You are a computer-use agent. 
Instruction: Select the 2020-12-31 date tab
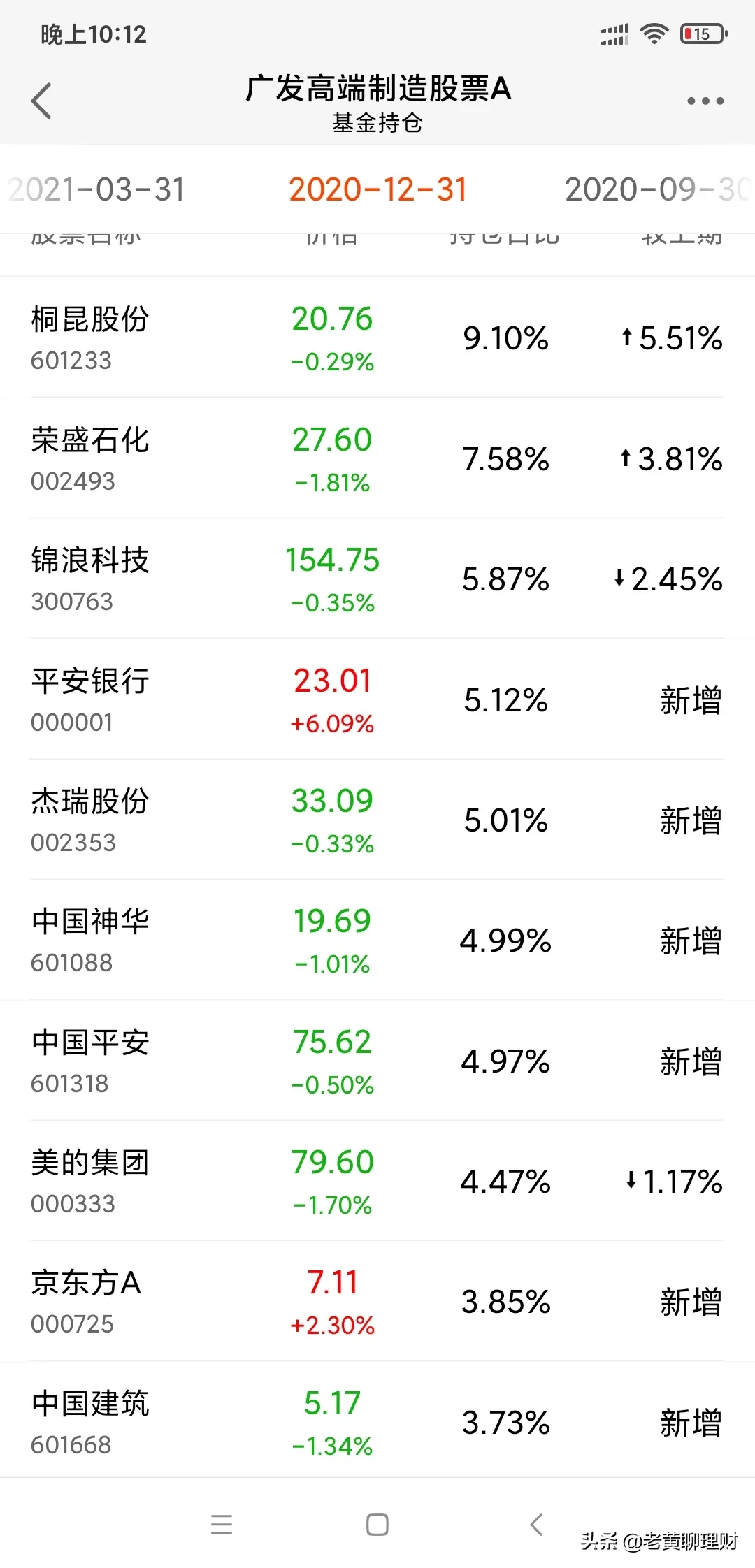pyautogui.click(x=377, y=189)
